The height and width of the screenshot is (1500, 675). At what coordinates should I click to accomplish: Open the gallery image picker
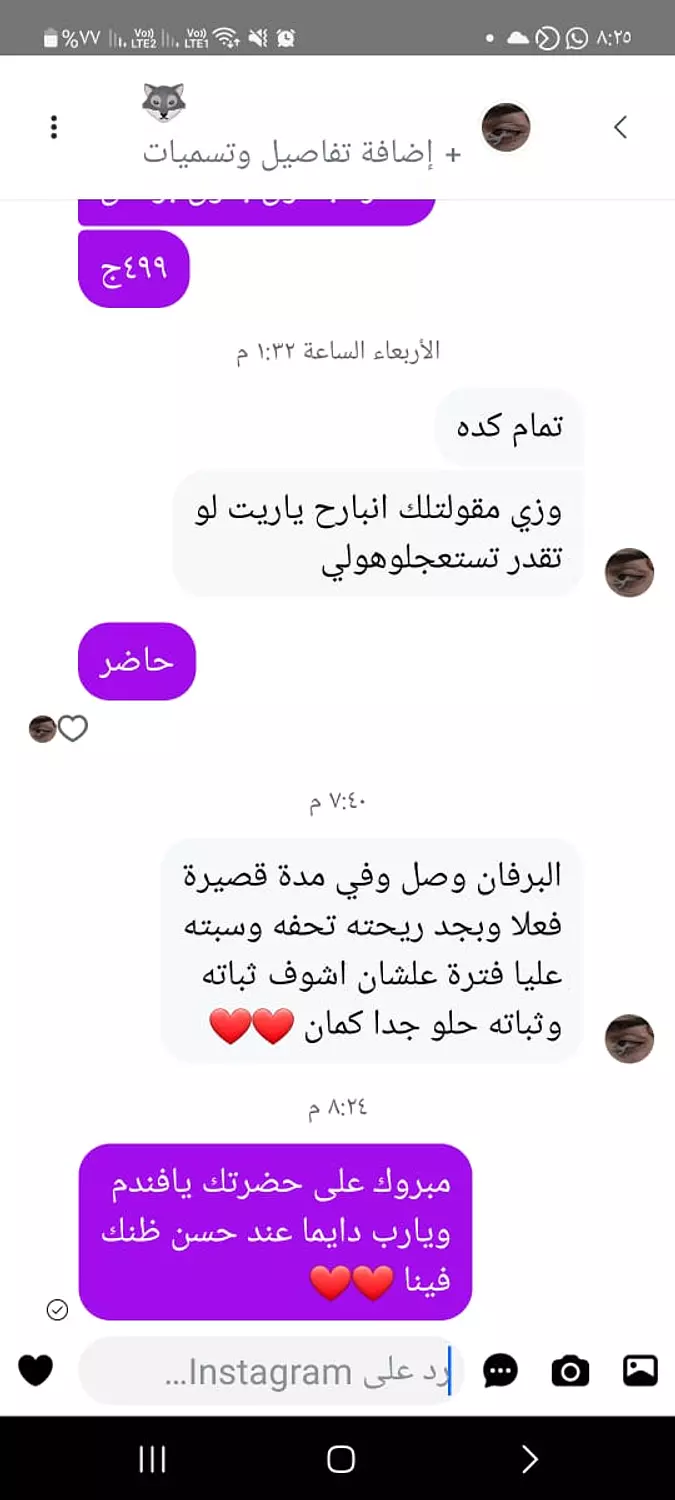(x=640, y=1370)
